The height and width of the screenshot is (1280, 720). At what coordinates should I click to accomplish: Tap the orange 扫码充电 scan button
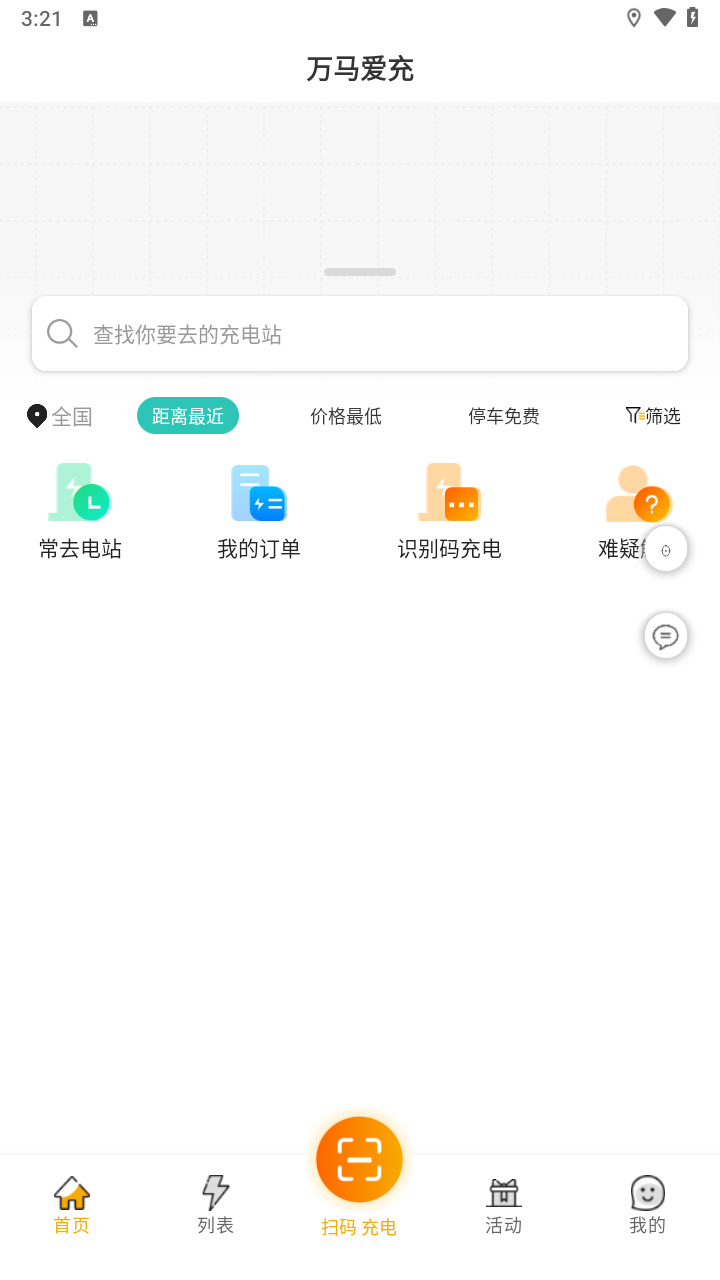pyautogui.click(x=359, y=1158)
